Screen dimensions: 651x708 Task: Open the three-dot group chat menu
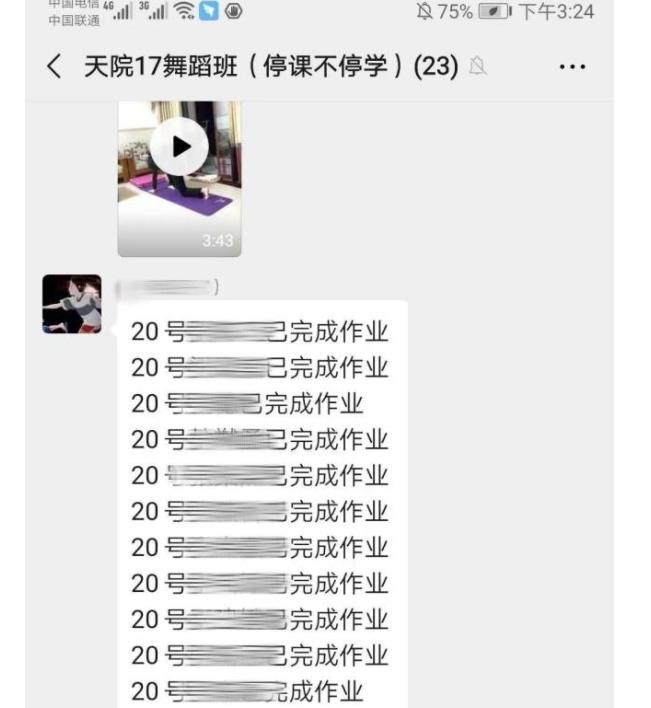tap(572, 67)
